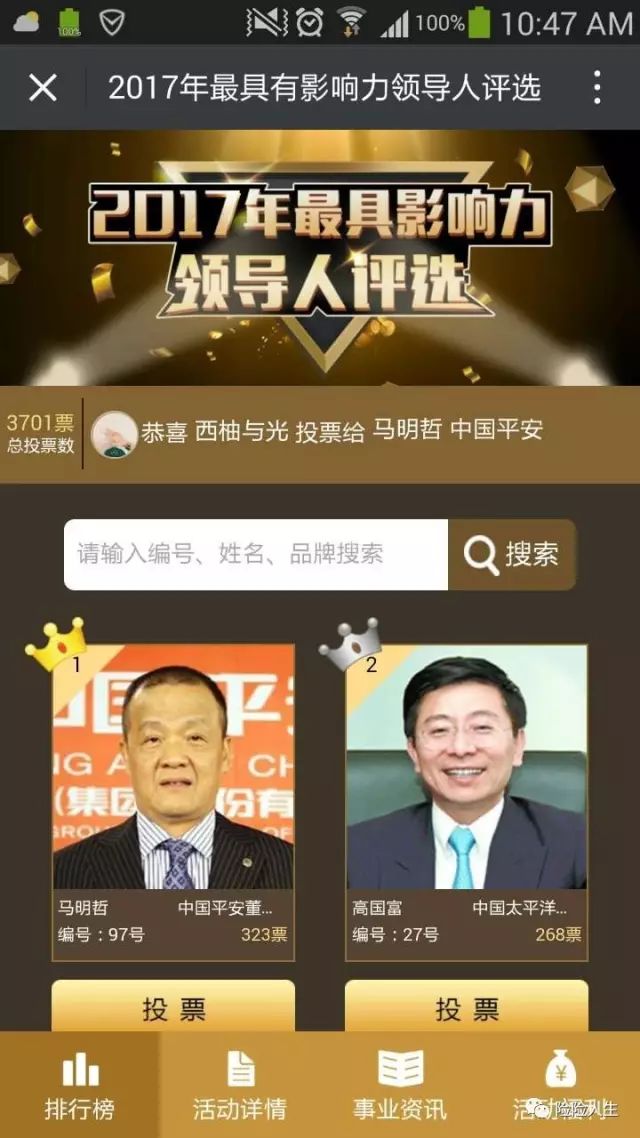Tap the search box for number, name or brand
The width and height of the screenshot is (640, 1138).
point(256,554)
